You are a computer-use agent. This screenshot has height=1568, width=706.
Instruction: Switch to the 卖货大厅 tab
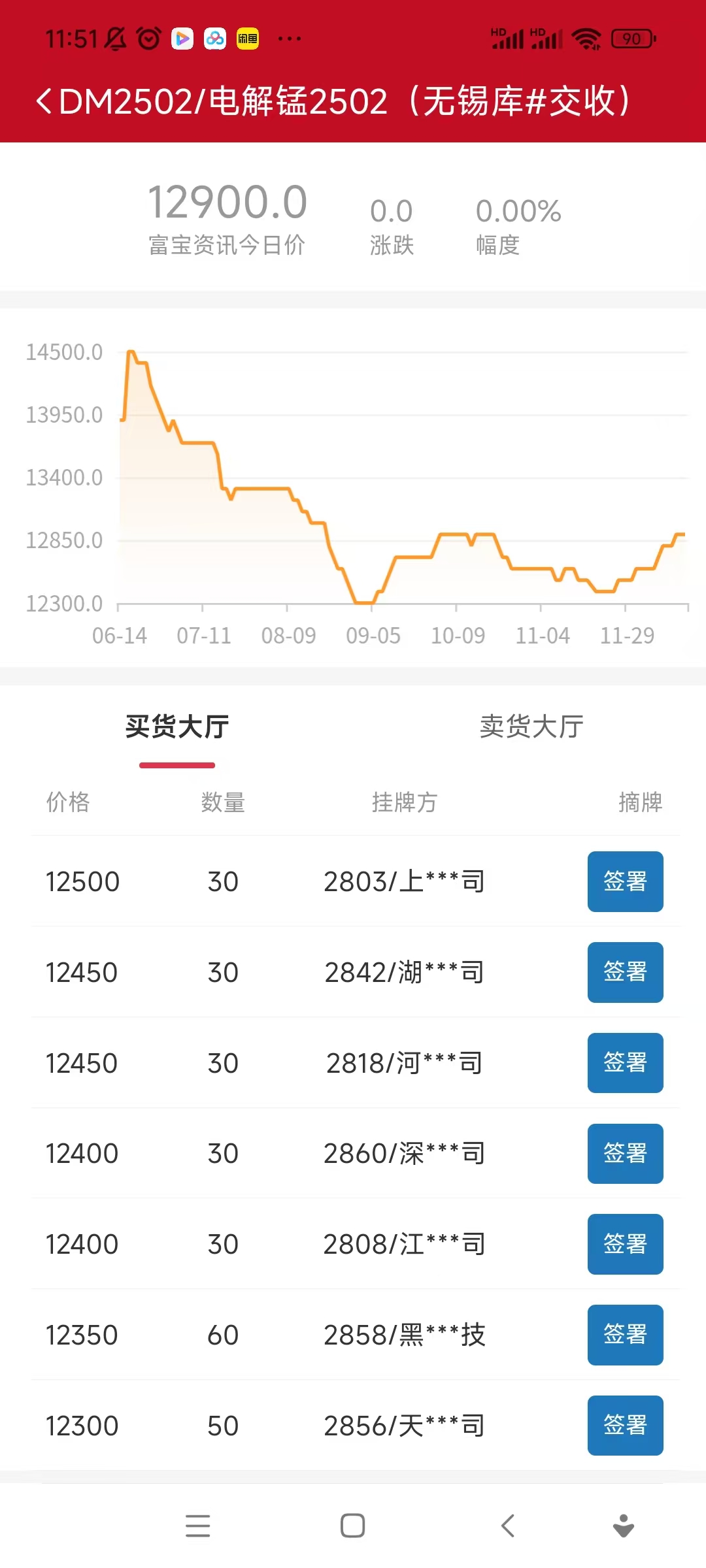click(531, 727)
